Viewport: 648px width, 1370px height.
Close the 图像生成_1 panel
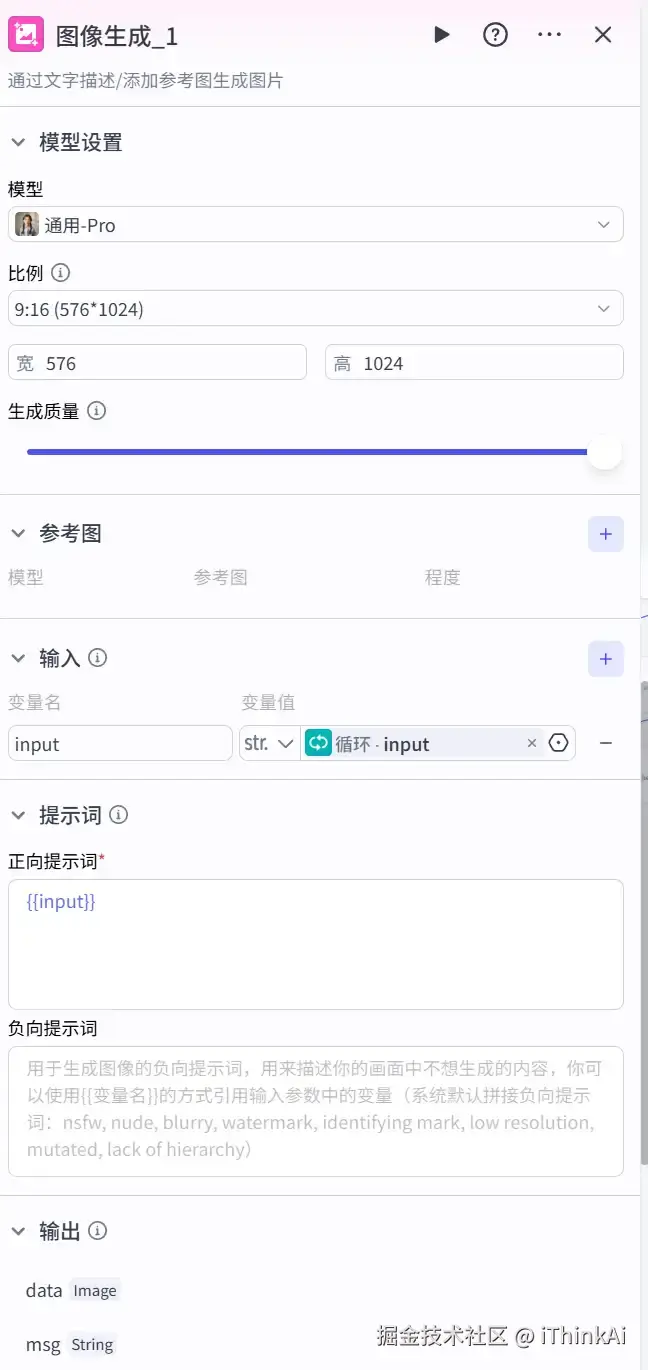tap(603, 35)
